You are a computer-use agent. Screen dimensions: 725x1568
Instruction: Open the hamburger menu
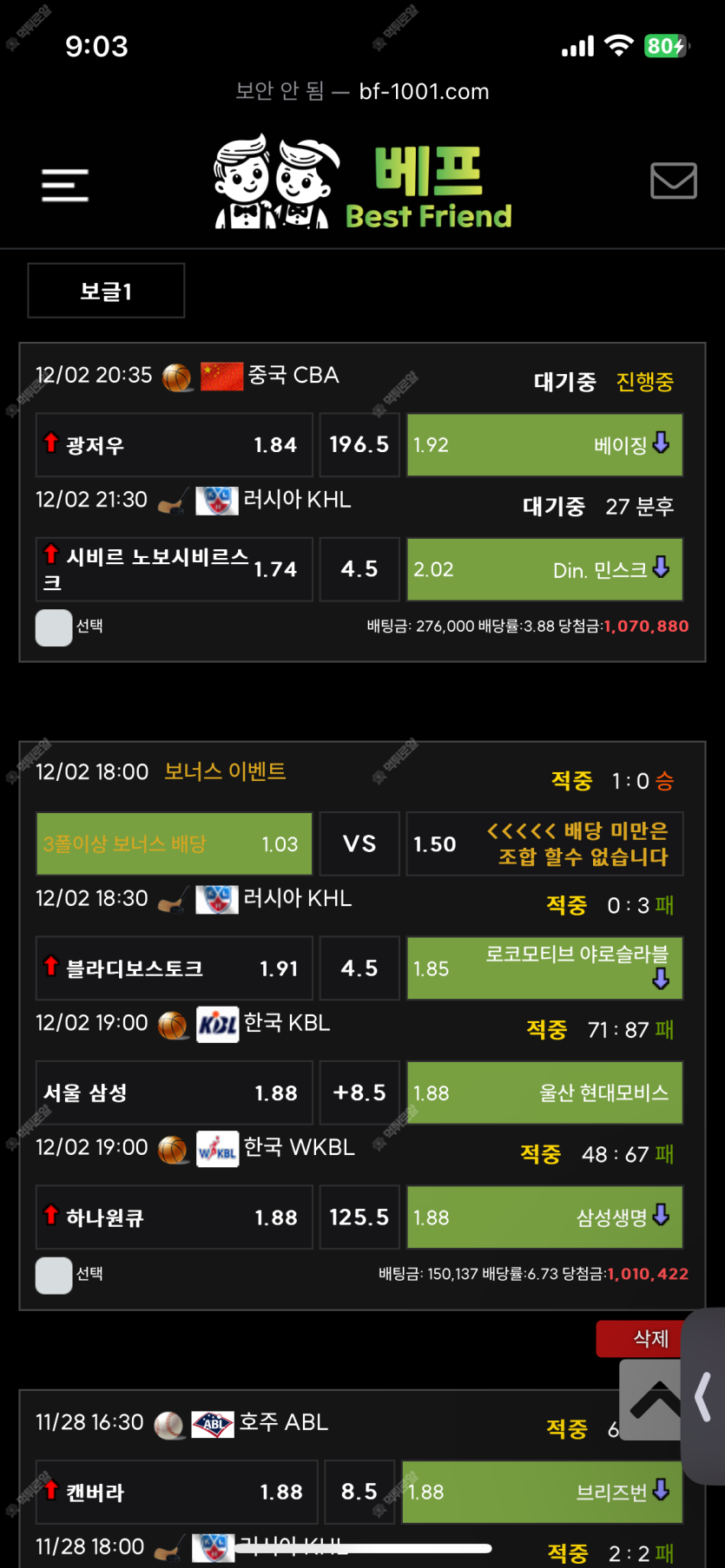(x=65, y=185)
